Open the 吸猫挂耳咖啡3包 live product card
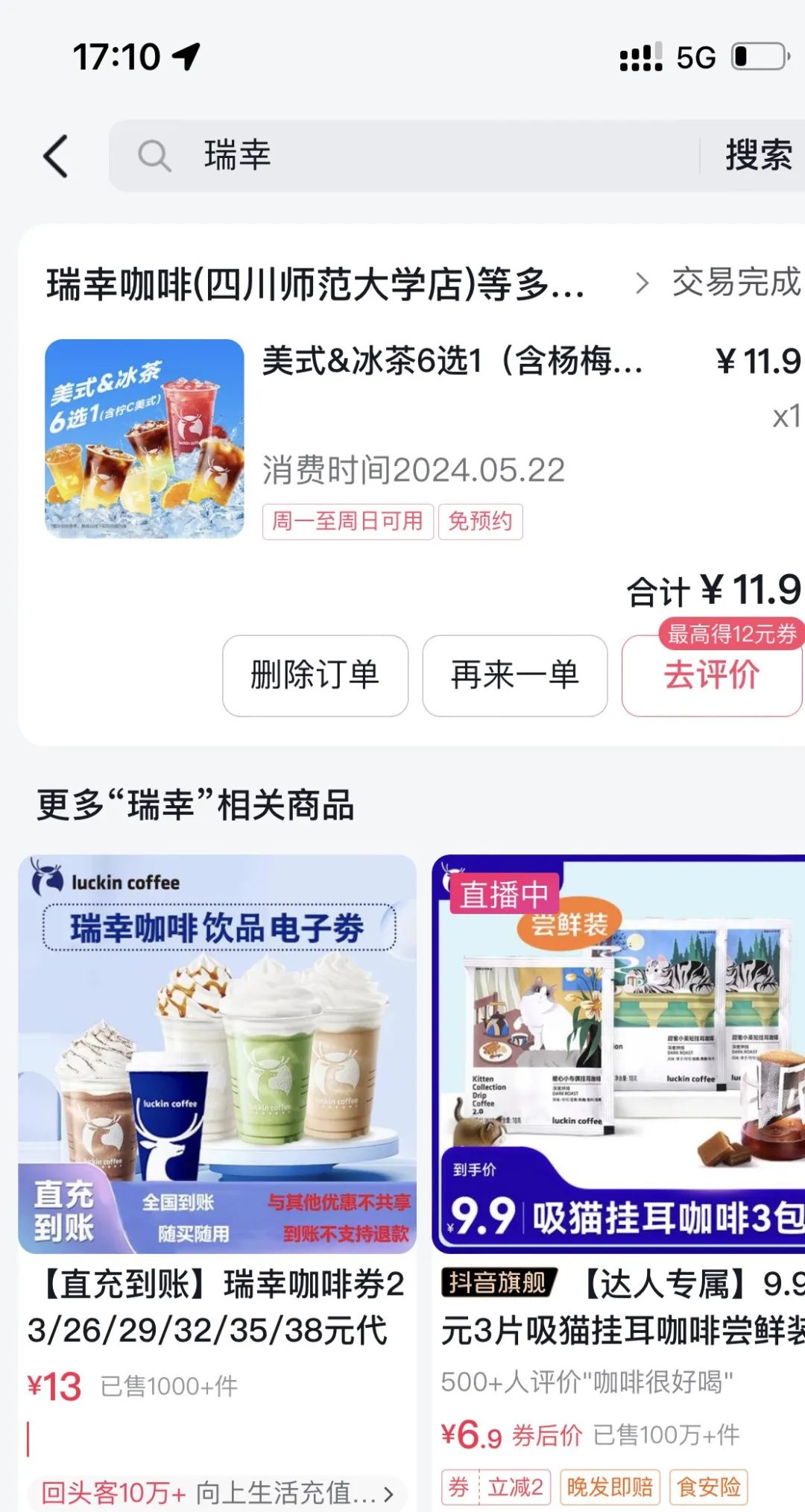This screenshot has width=805, height=1512. [x=619, y=1055]
